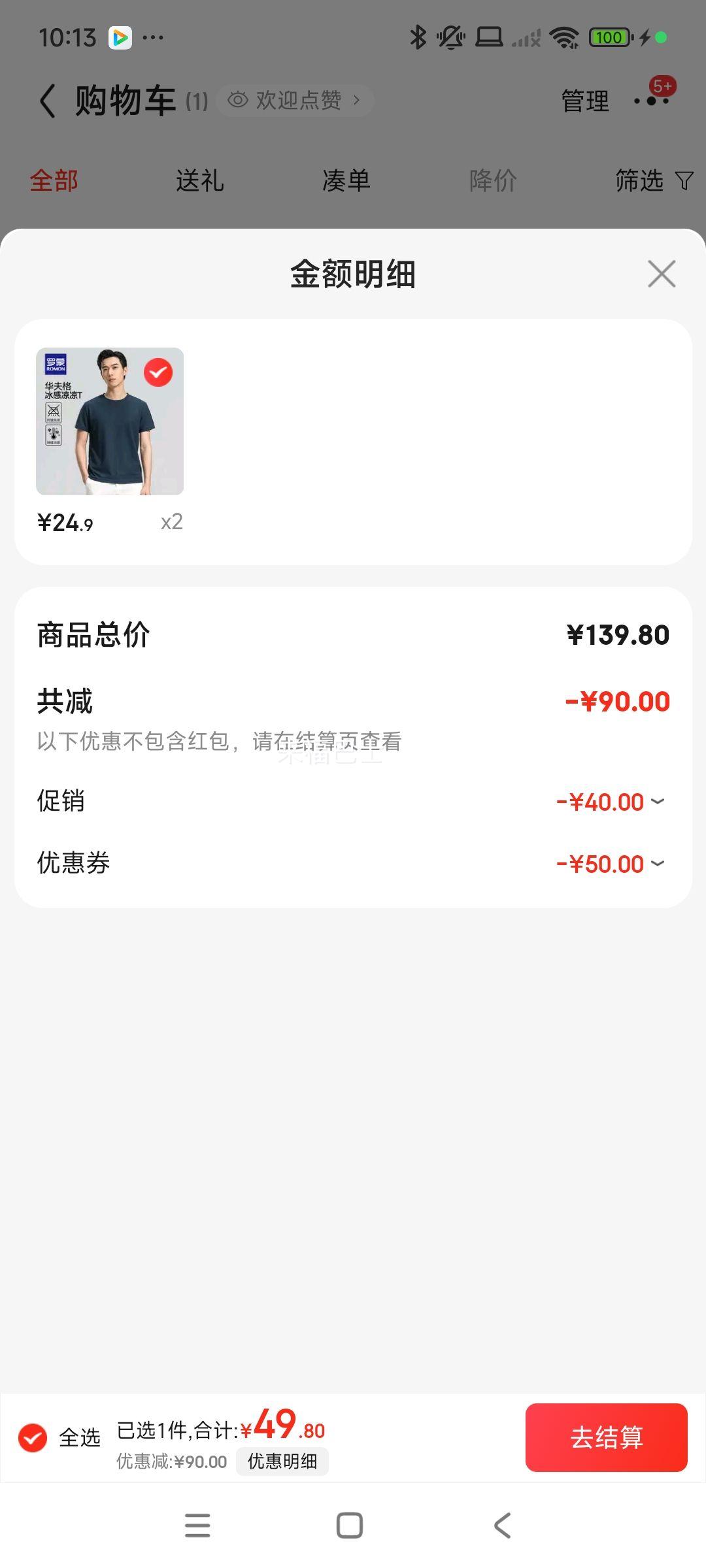Proceed to checkout with 去结算
706x1568 pixels.
point(607,1437)
